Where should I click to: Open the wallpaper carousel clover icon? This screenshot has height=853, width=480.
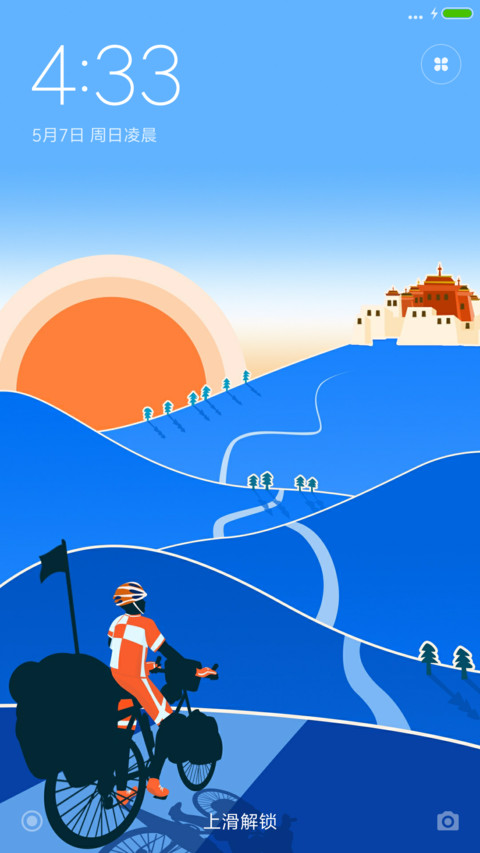pos(441,64)
